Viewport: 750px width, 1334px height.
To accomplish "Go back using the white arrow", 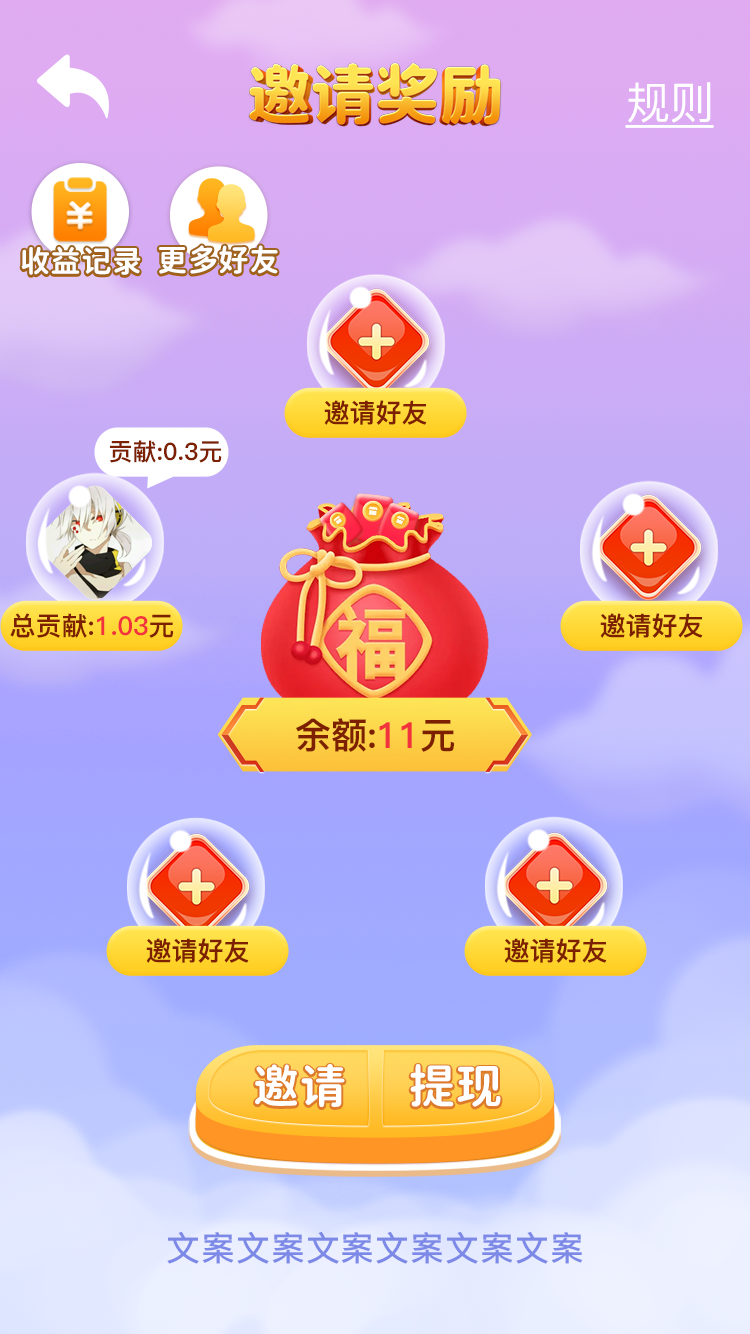I will 73,86.
